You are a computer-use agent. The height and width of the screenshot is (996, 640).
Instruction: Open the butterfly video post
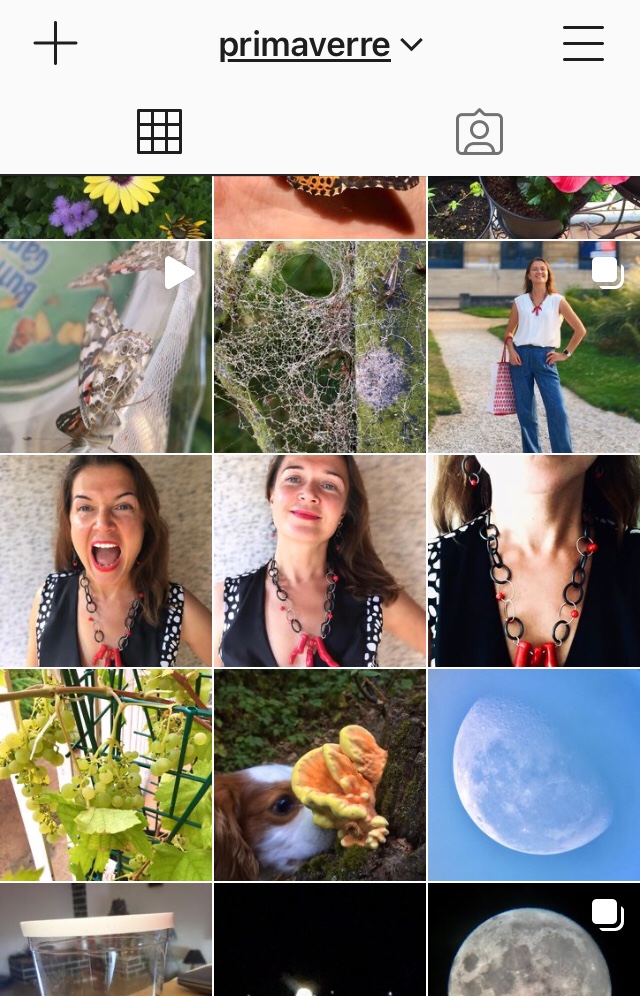106,346
